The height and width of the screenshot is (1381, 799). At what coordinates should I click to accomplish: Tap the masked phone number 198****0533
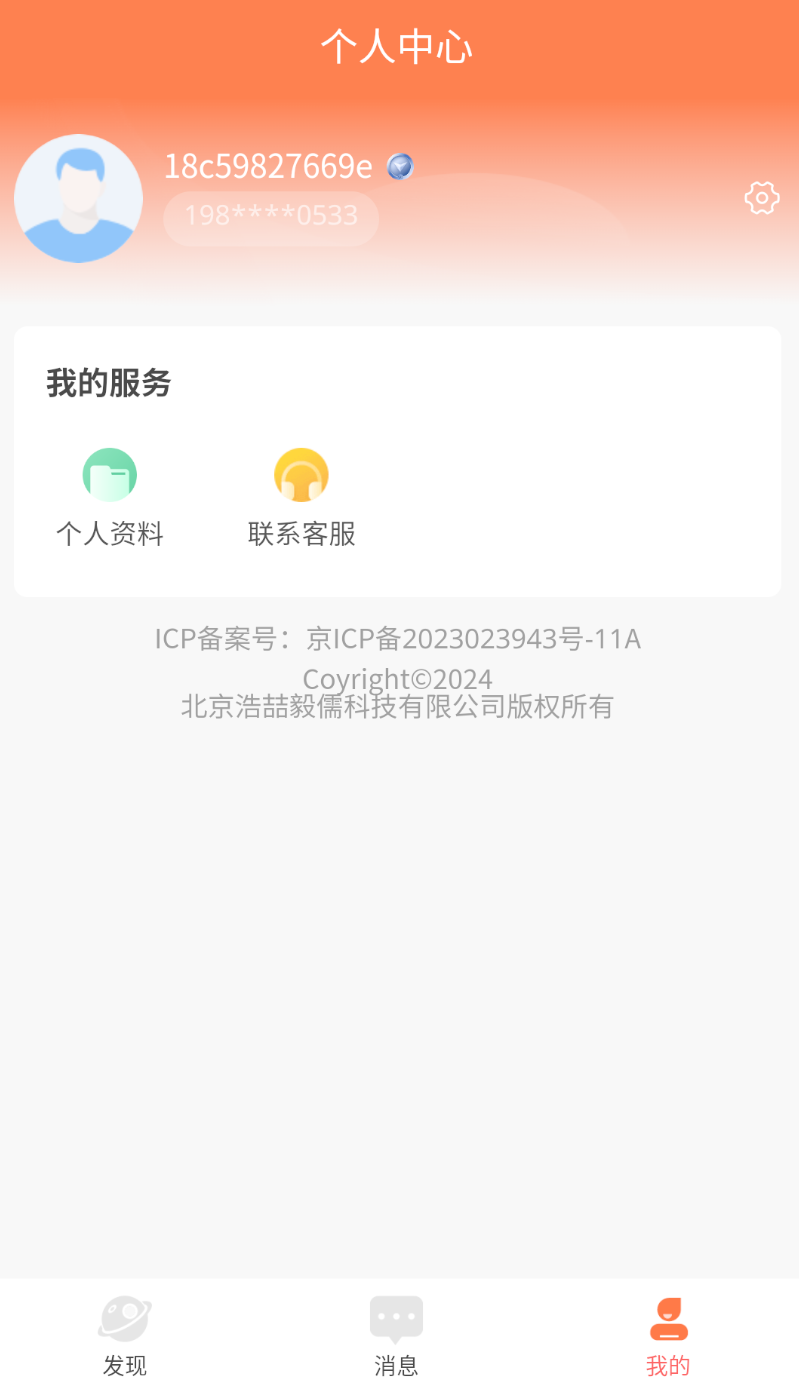click(270, 217)
